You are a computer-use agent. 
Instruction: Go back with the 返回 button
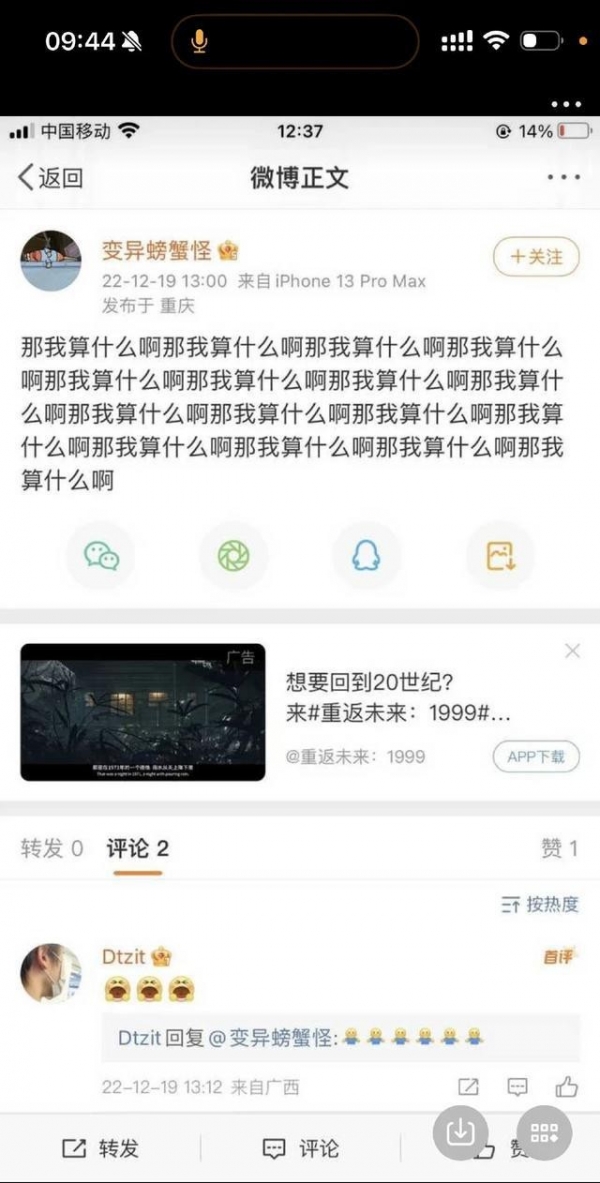tap(50, 178)
